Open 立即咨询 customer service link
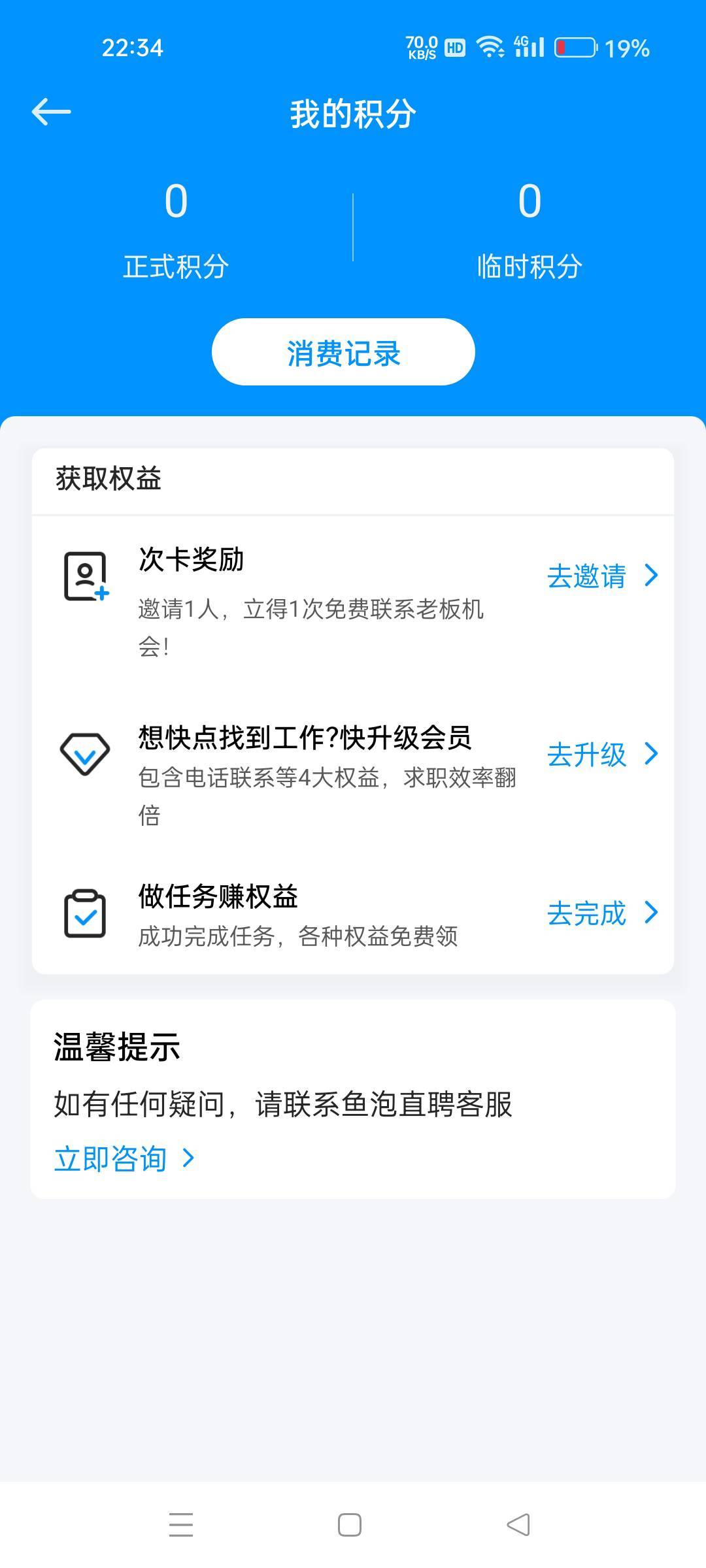The height and width of the screenshot is (1568, 706). pos(124,1158)
